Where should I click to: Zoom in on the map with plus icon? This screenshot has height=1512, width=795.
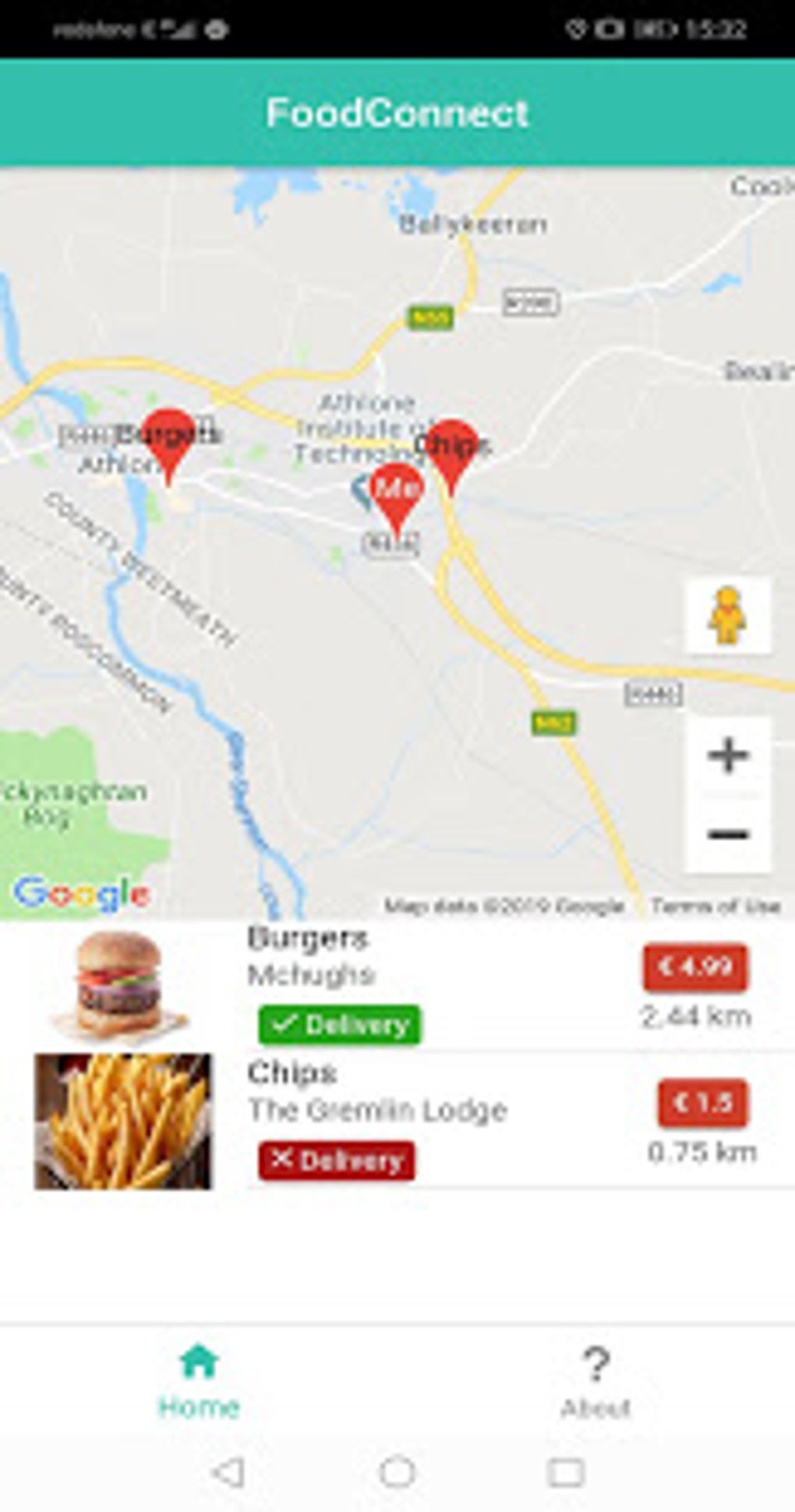[x=726, y=754]
